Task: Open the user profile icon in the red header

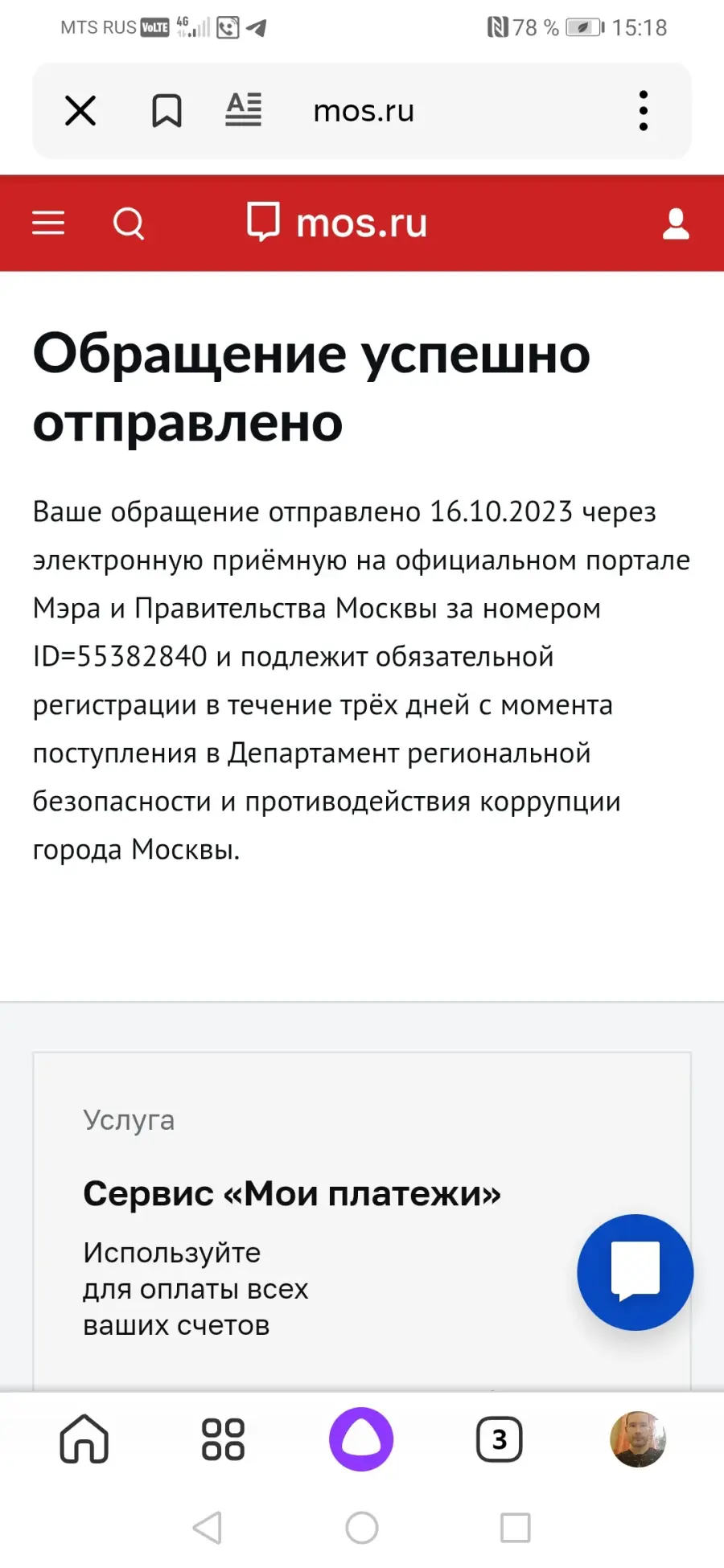Action: [x=676, y=224]
